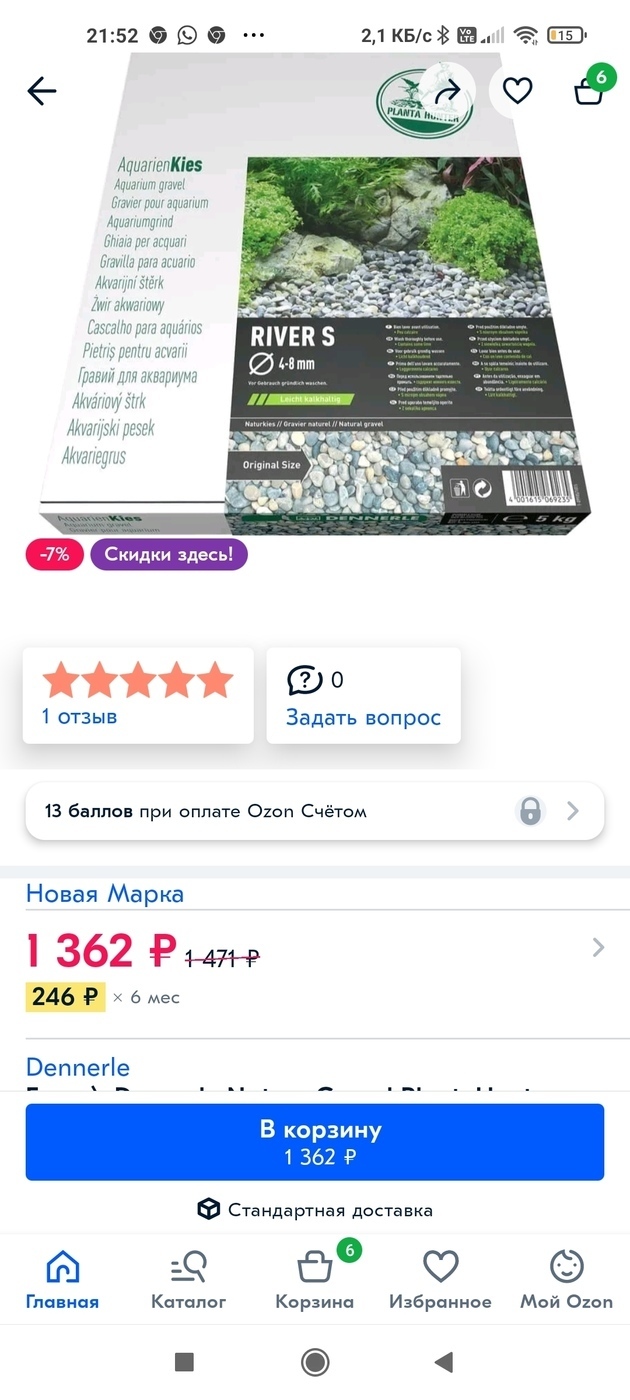Open the Ozon Счёт points row

pyautogui.click(x=315, y=811)
